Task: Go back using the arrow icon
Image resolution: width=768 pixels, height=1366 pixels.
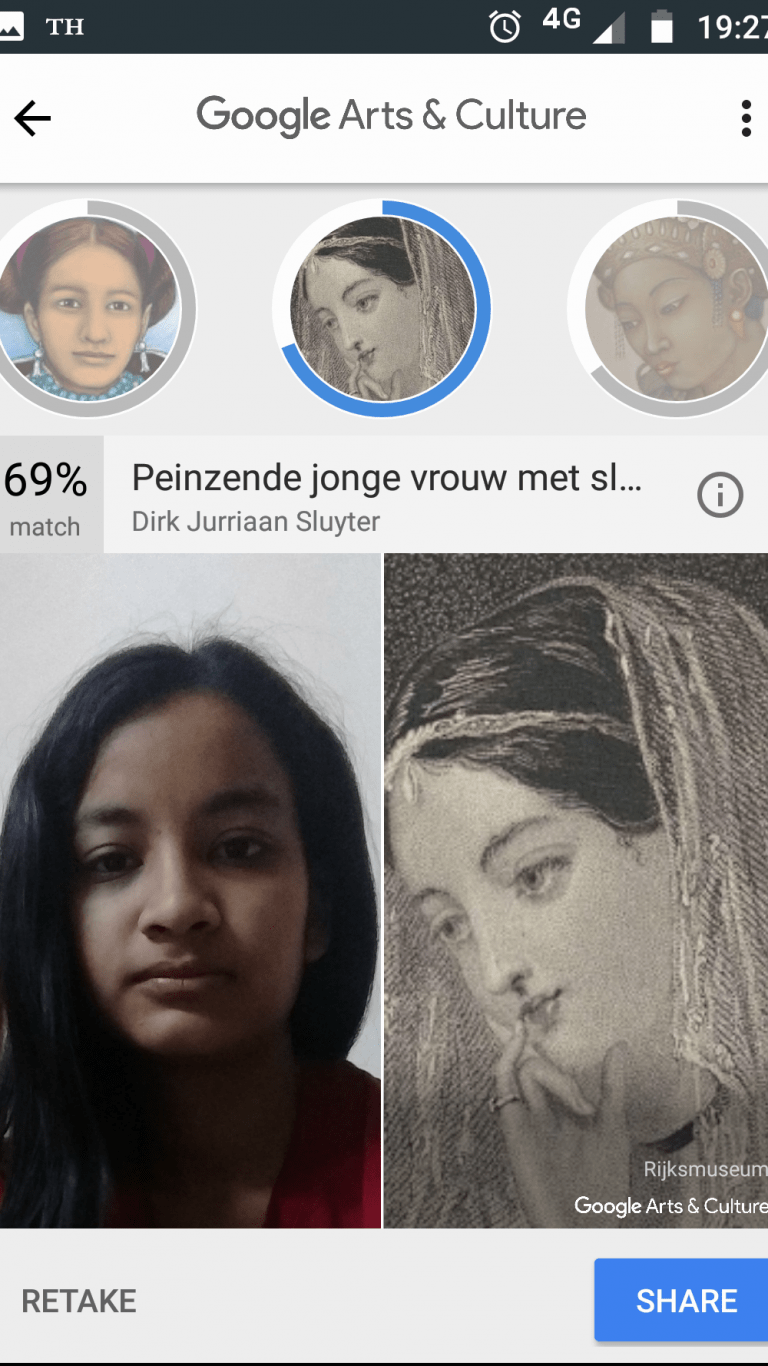Action: click(x=32, y=119)
